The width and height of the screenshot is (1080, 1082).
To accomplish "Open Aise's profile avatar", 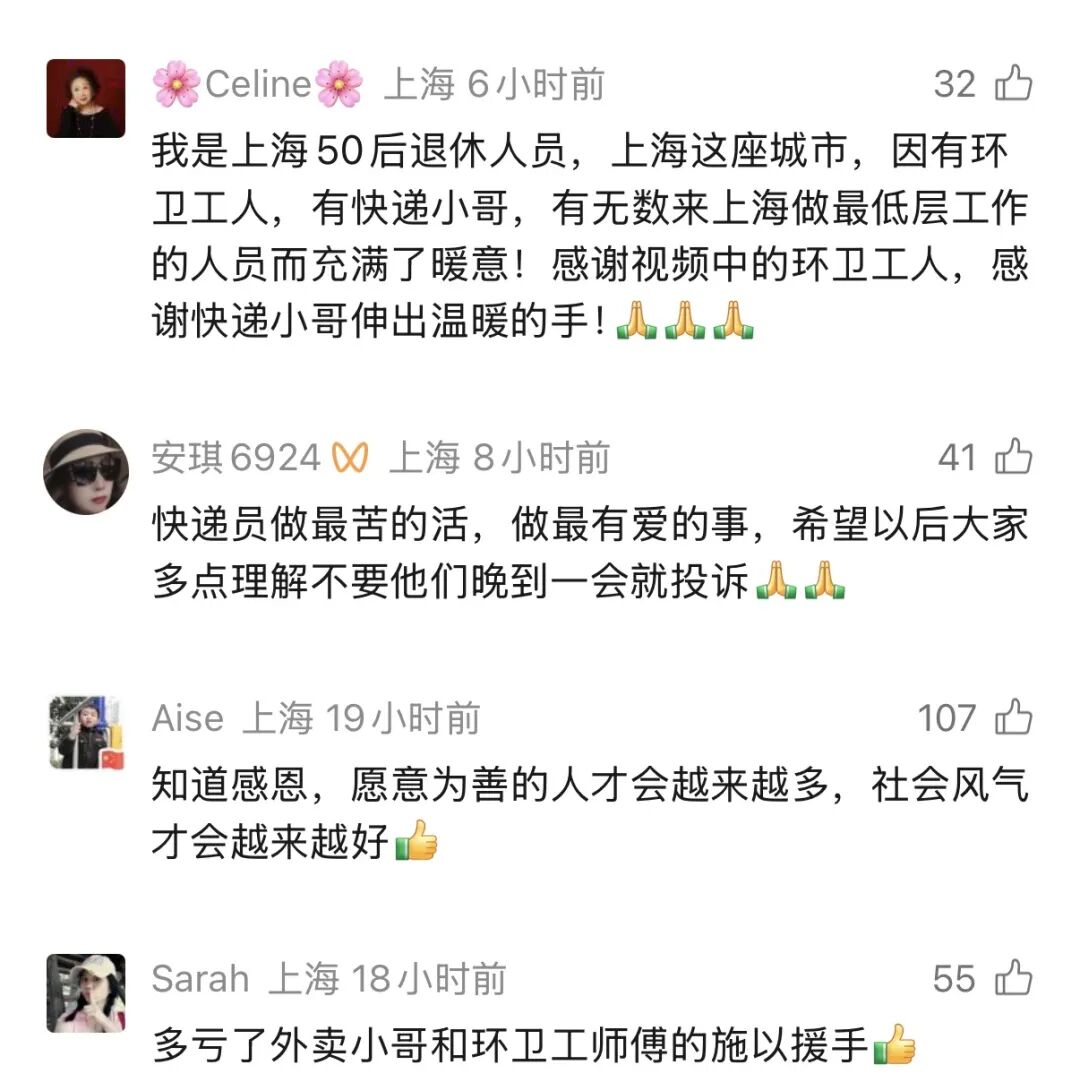I will coord(86,732).
